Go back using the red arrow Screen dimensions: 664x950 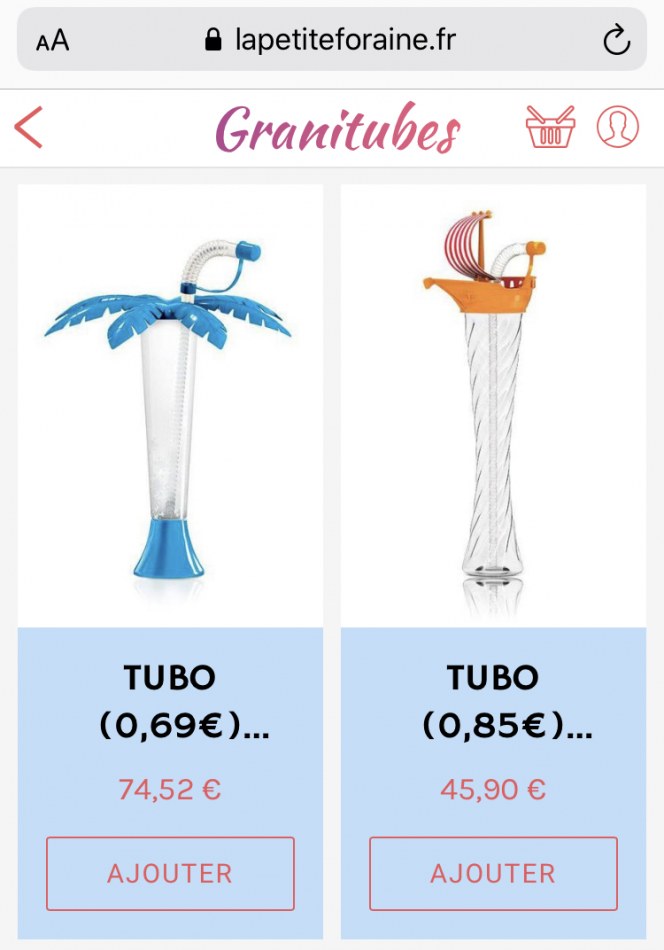click(x=30, y=128)
